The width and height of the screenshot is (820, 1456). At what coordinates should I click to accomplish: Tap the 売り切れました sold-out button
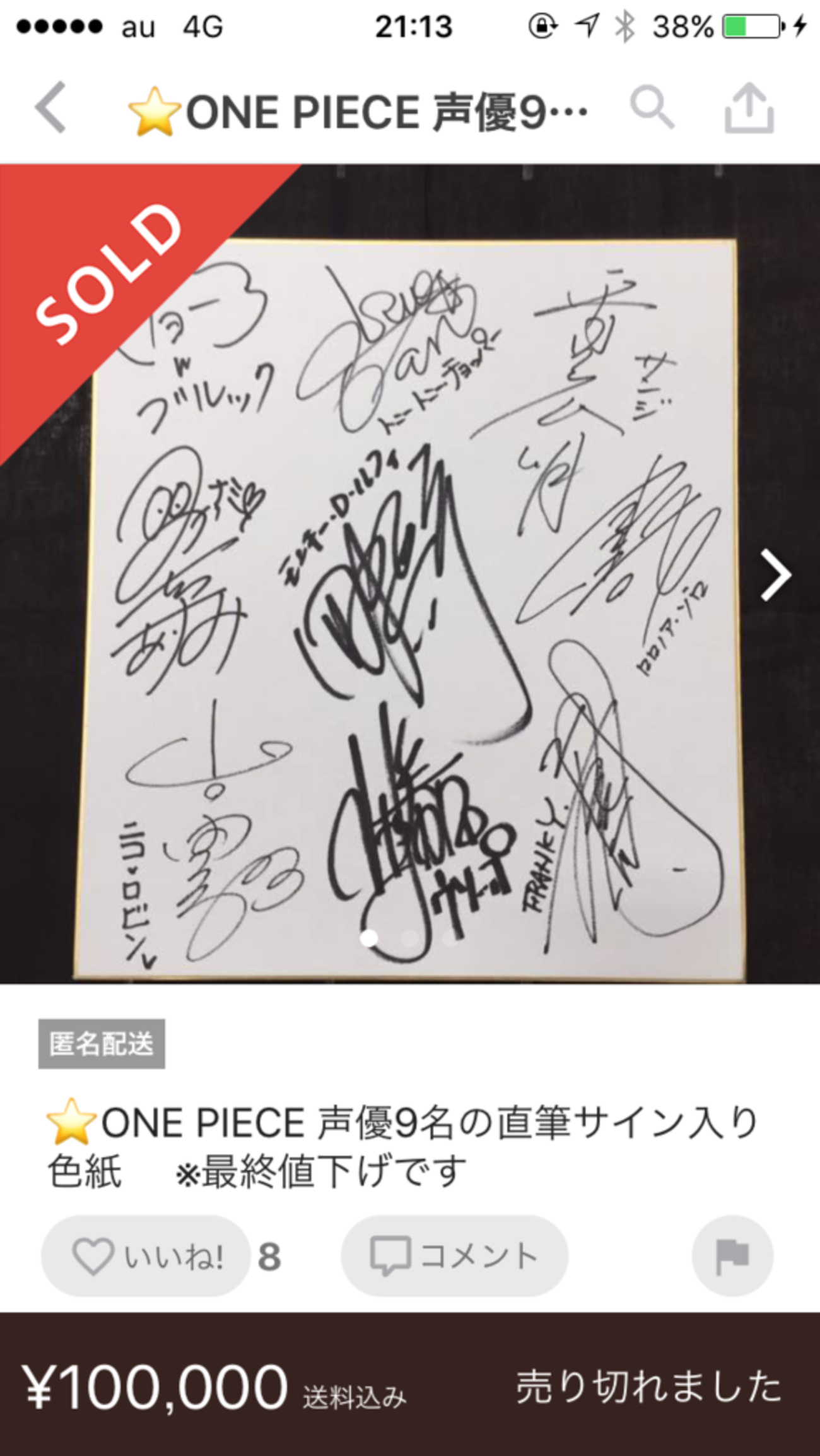click(648, 1387)
